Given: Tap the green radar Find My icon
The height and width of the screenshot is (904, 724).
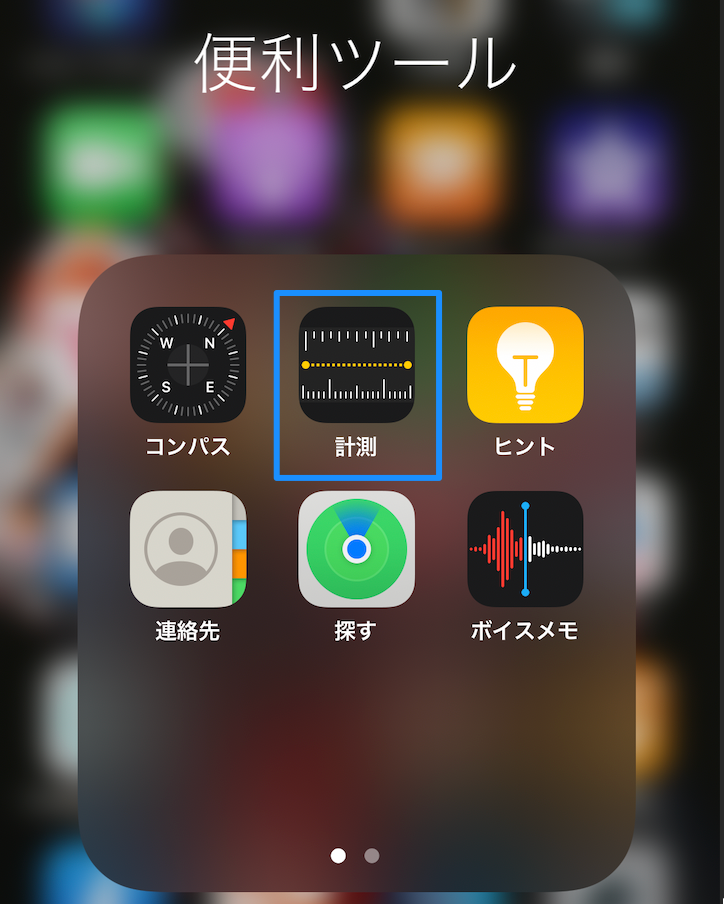Looking at the screenshot, I should point(357,549).
